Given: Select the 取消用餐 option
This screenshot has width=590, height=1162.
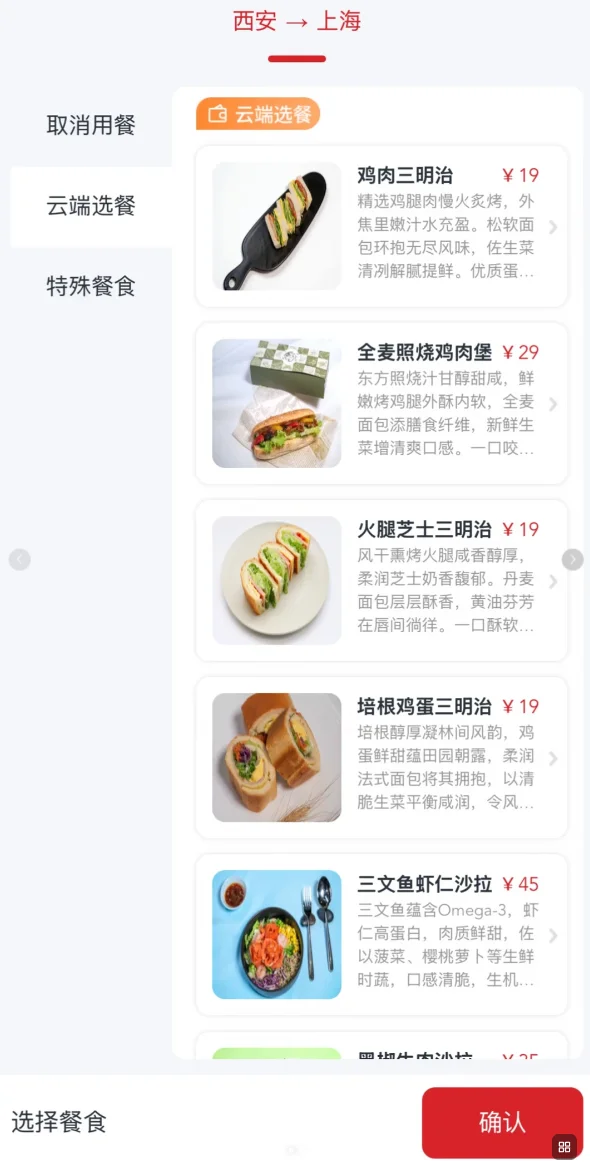Looking at the screenshot, I should point(91,125).
